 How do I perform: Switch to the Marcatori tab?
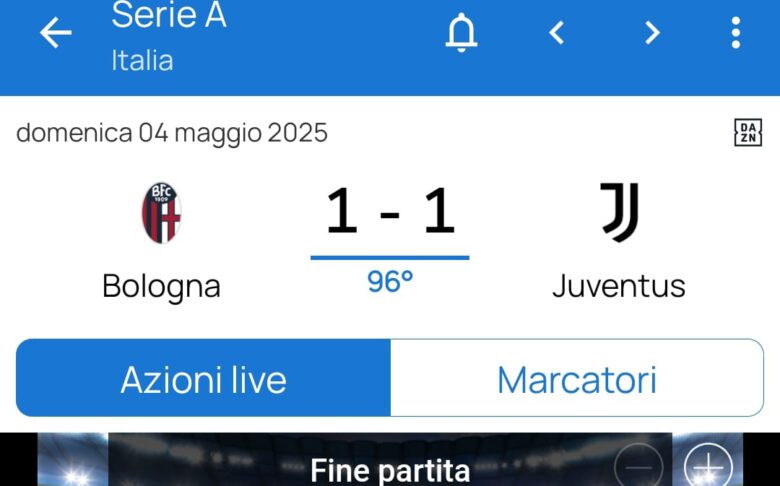576,378
